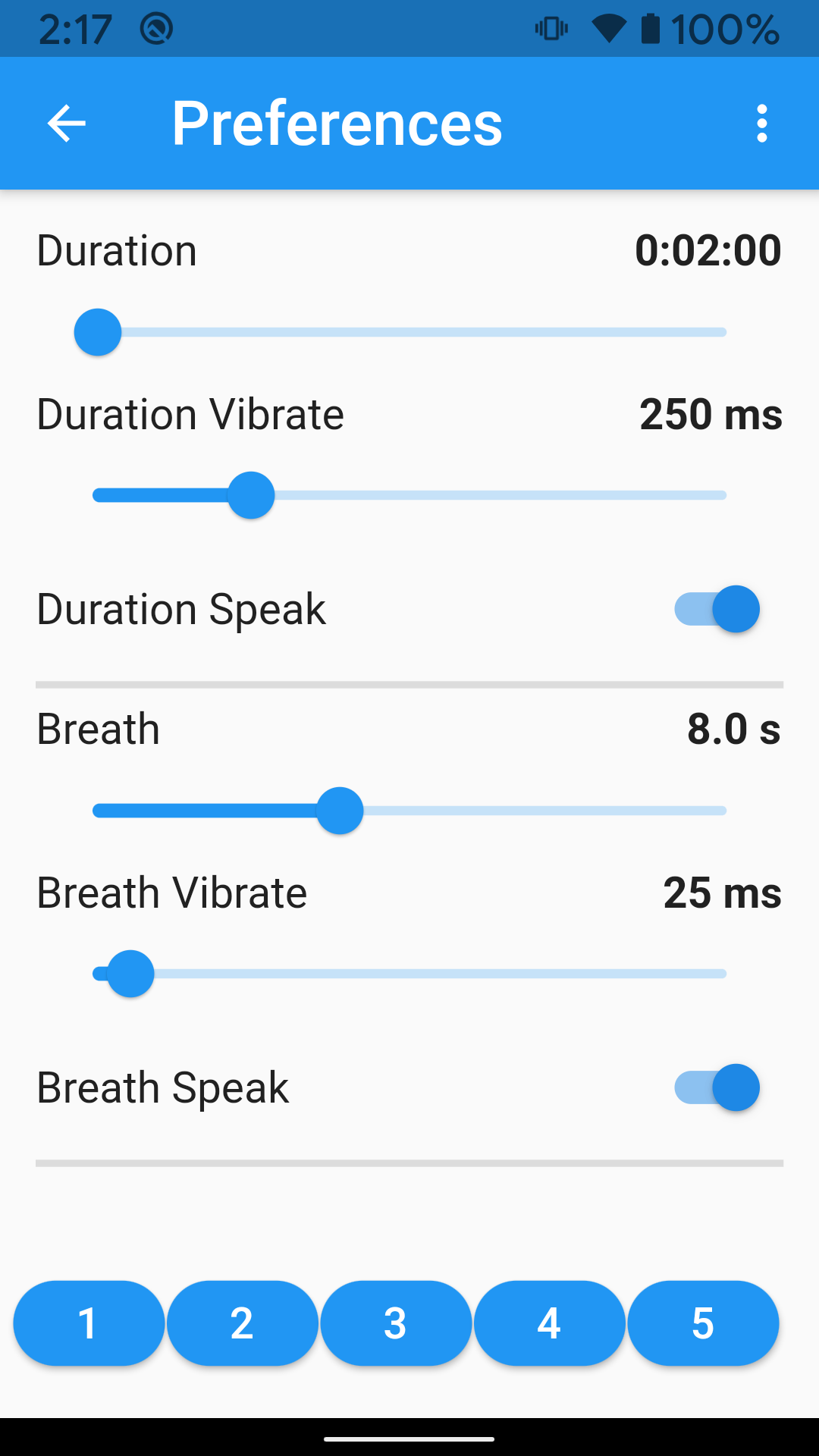The height and width of the screenshot is (1456, 819).
Task: Select preset button 3
Action: coord(396,1323)
